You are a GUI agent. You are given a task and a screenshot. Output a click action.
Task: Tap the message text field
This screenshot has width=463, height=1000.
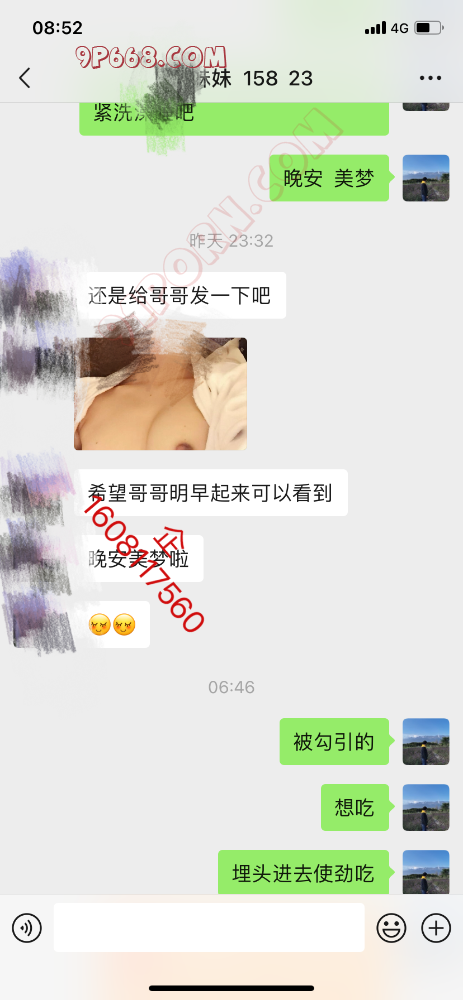pyautogui.click(x=209, y=927)
